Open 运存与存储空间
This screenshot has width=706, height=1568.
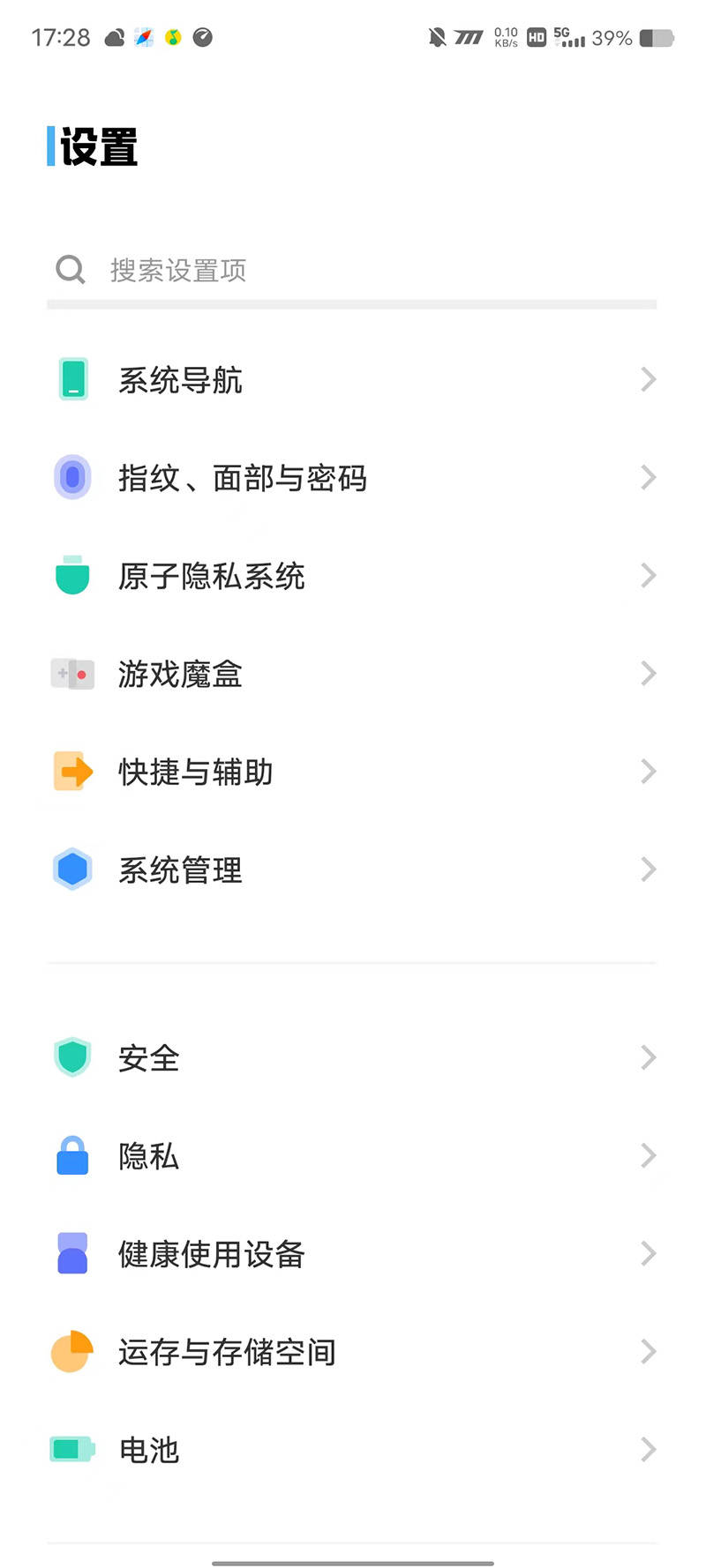coord(352,1351)
